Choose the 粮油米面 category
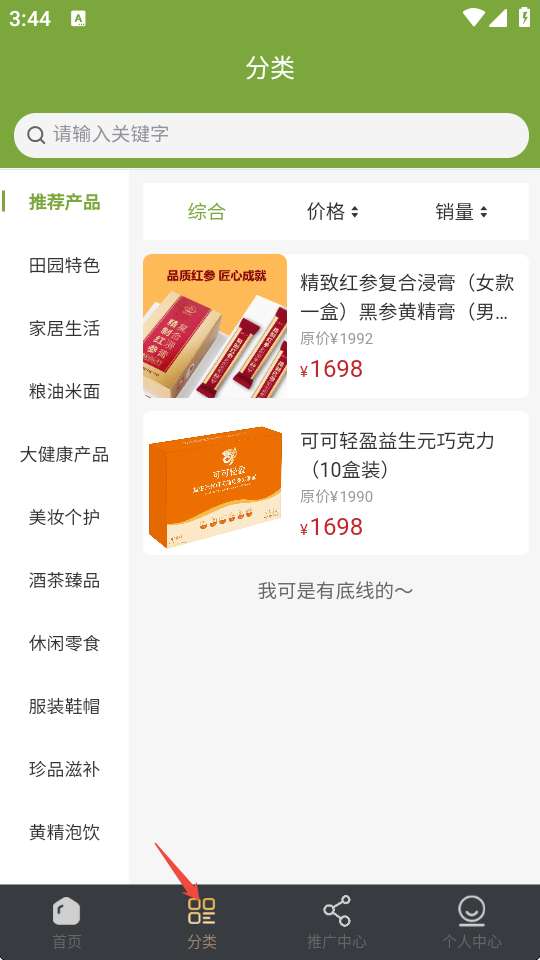This screenshot has height=960, width=540. pos(64,392)
